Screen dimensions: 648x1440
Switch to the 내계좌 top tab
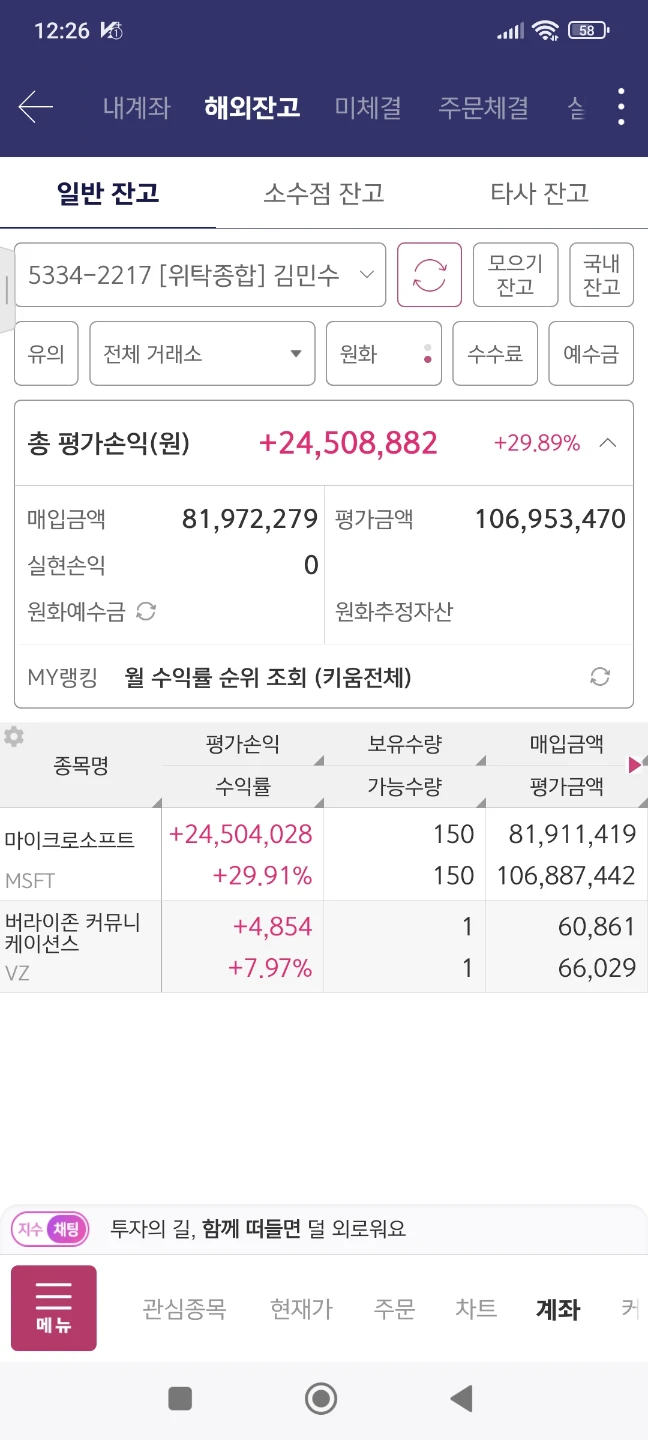136,107
